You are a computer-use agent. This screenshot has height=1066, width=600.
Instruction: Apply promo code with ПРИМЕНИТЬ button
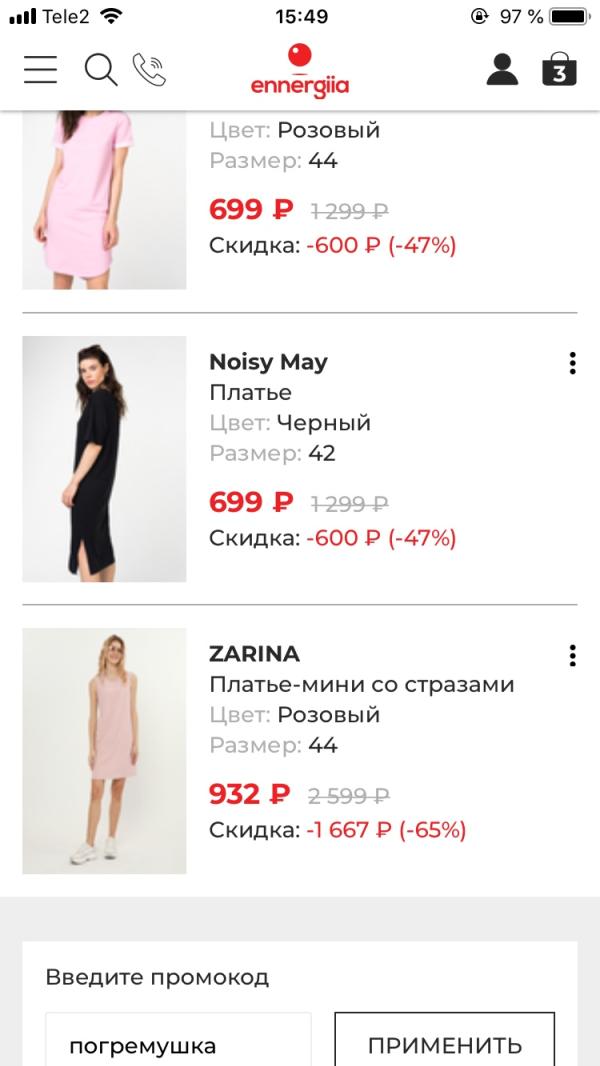(x=444, y=1039)
